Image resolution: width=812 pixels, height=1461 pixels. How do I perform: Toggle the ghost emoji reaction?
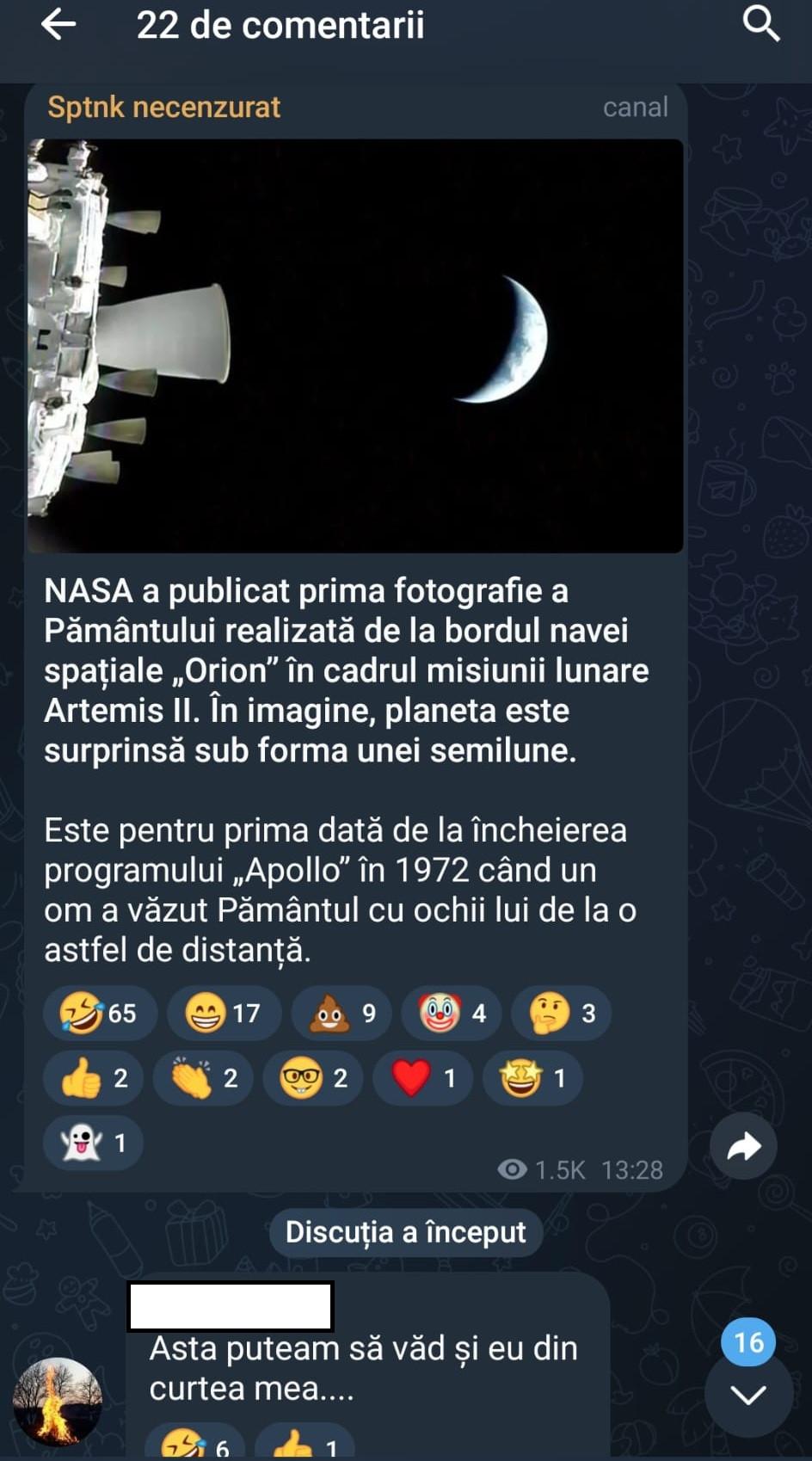tap(91, 1143)
